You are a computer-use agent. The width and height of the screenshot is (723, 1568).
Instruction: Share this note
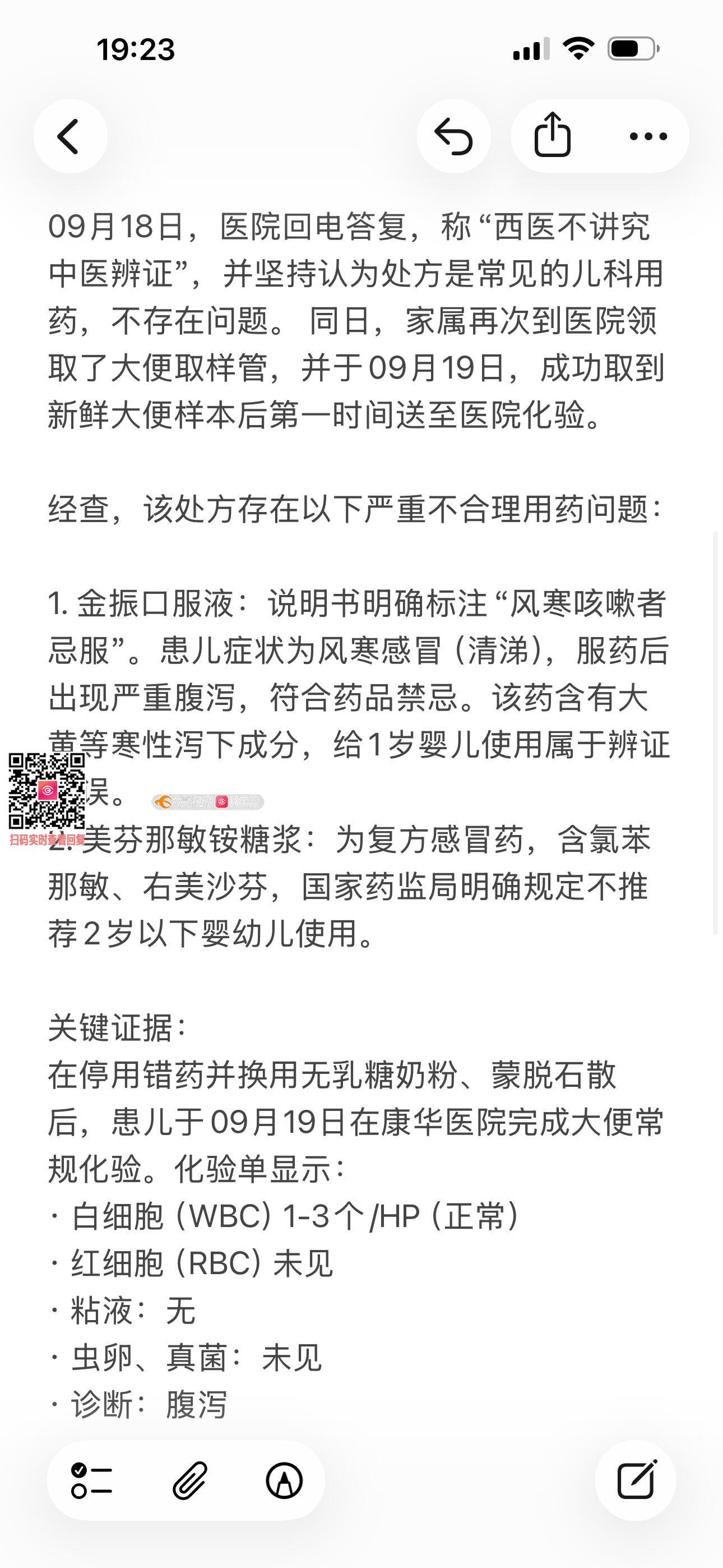pos(553,136)
